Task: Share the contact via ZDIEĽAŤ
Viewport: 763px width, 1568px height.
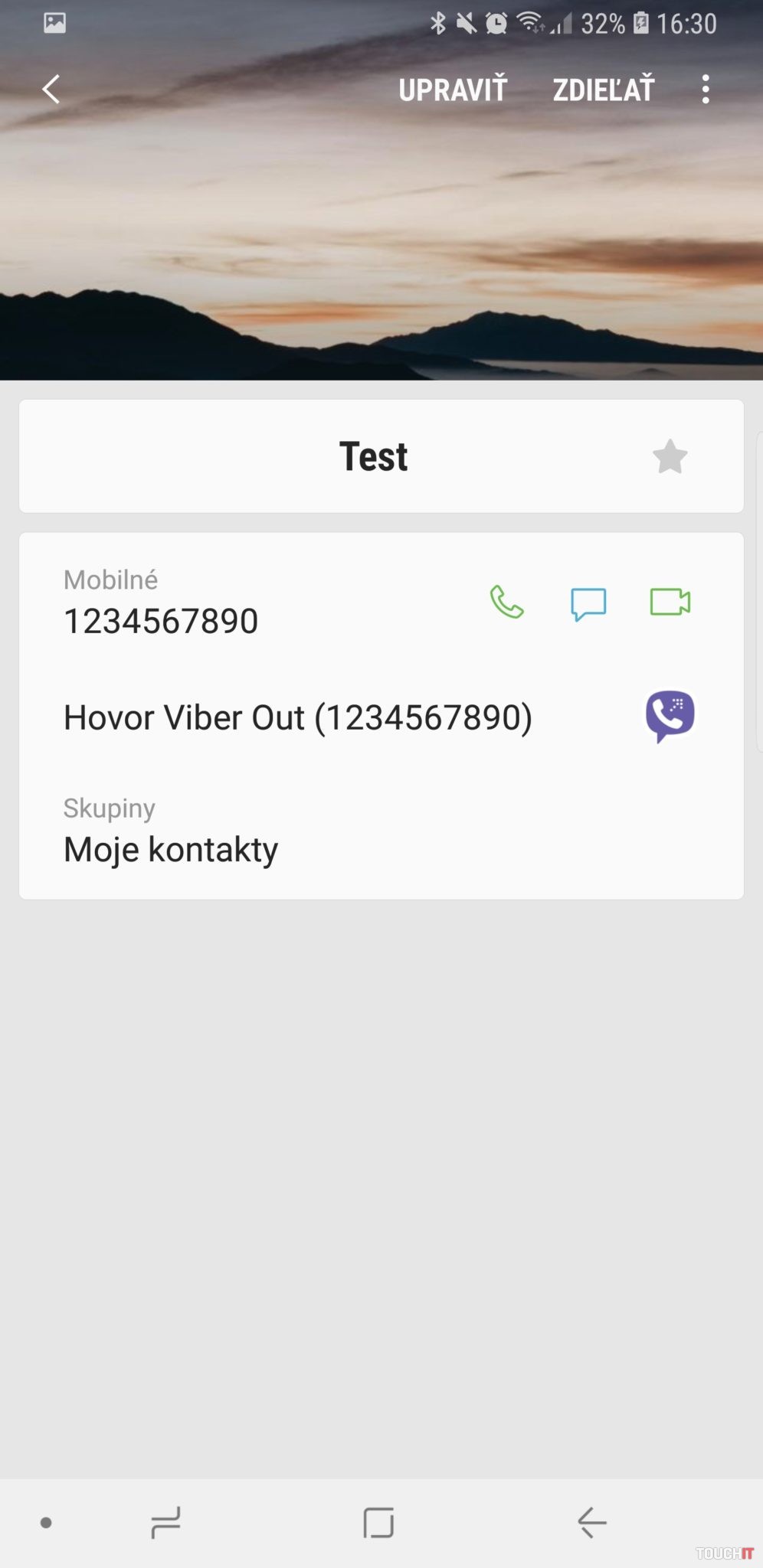Action: pos(604,90)
